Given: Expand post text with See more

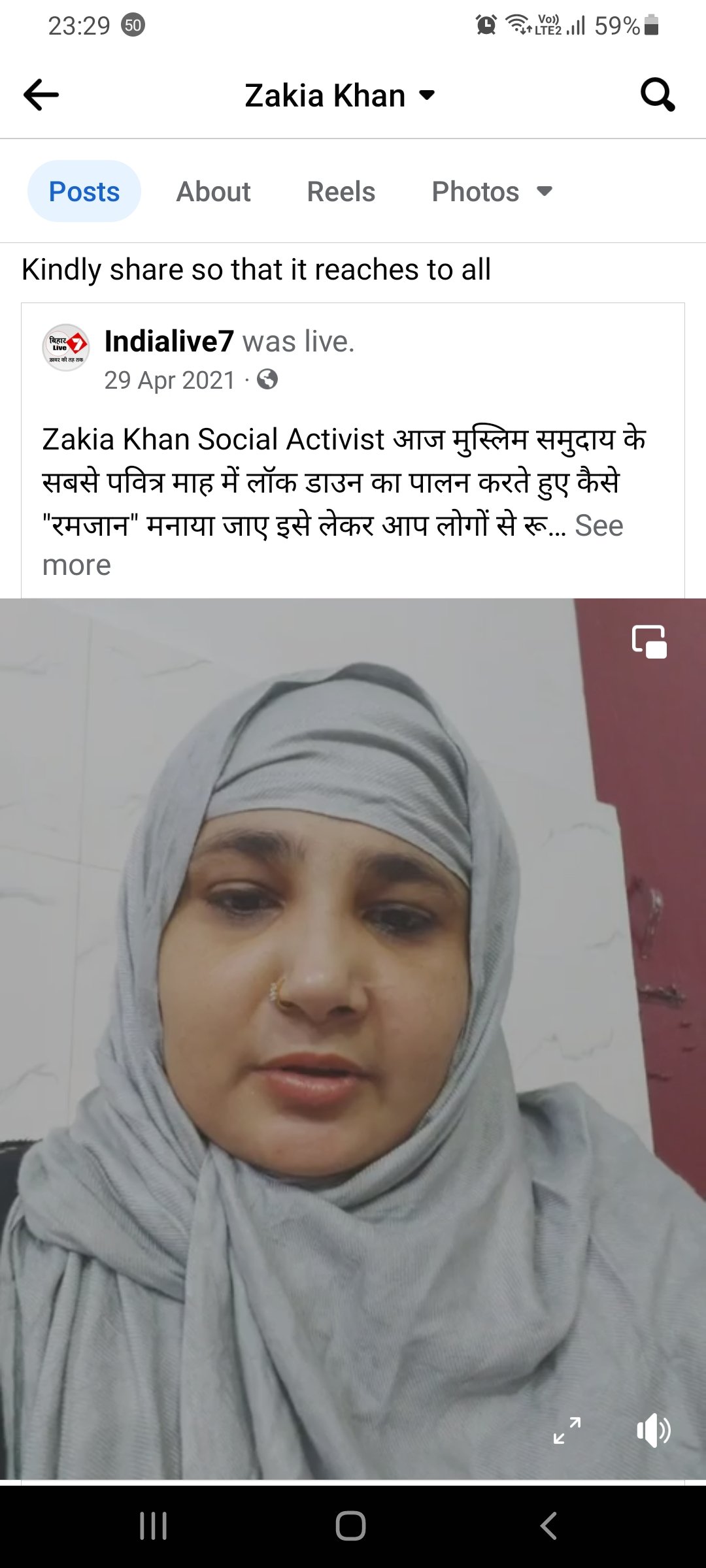Looking at the screenshot, I should point(598,526).
